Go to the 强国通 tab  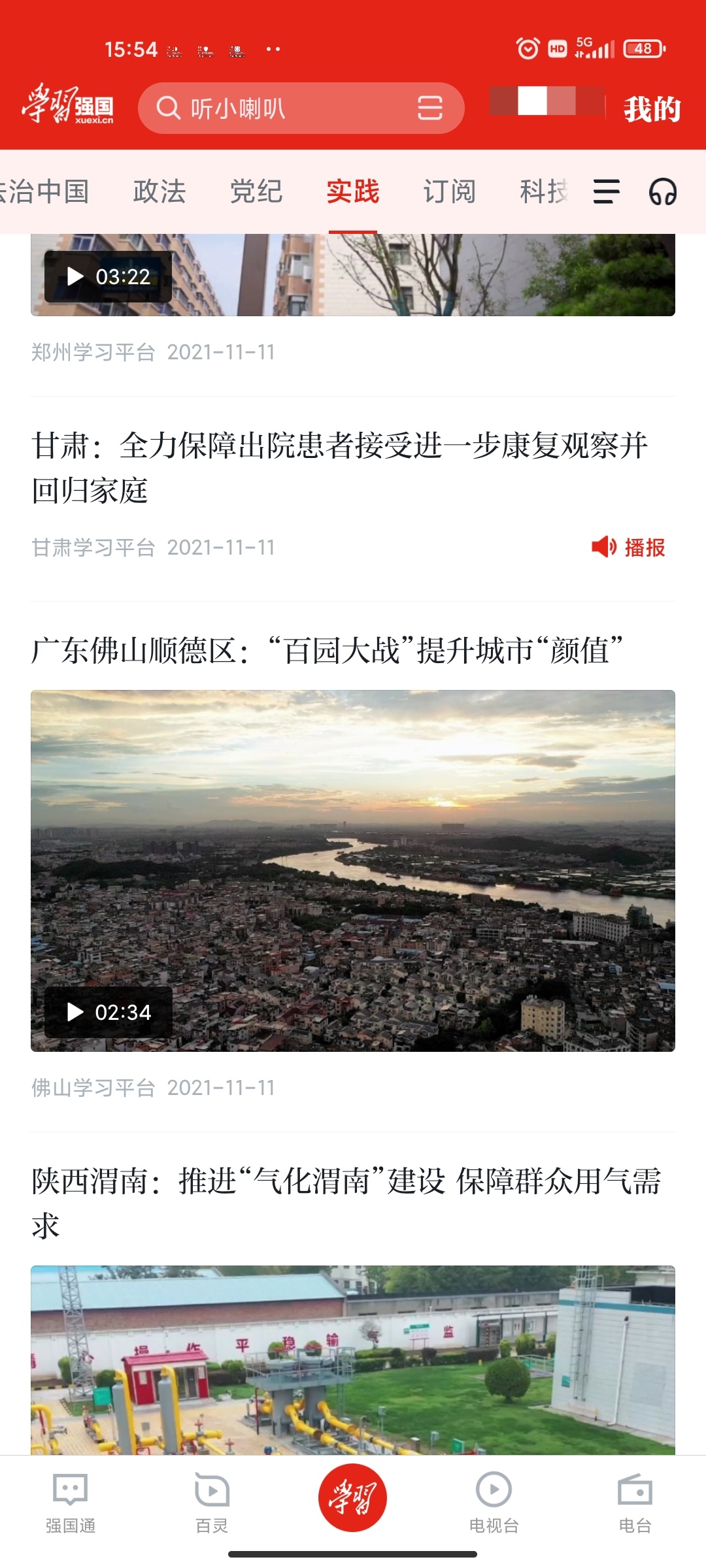click(71, 1503)
